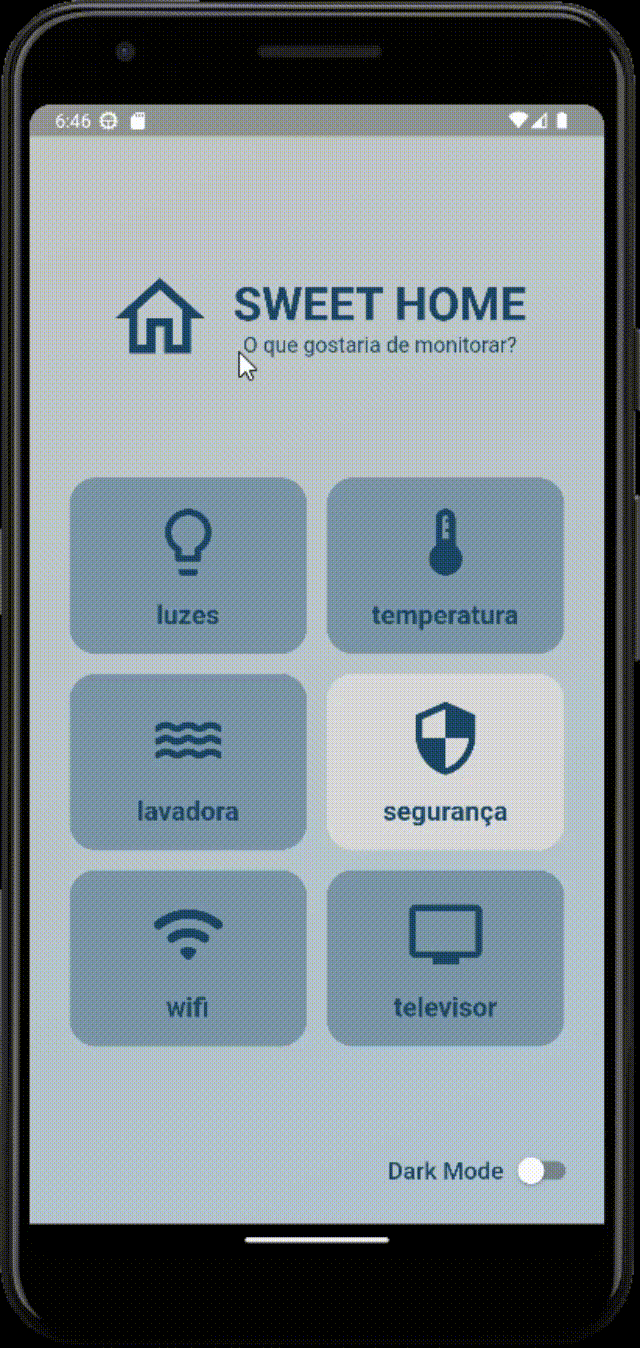
Task: Choose the televisor card
Action: click(445, 958)
